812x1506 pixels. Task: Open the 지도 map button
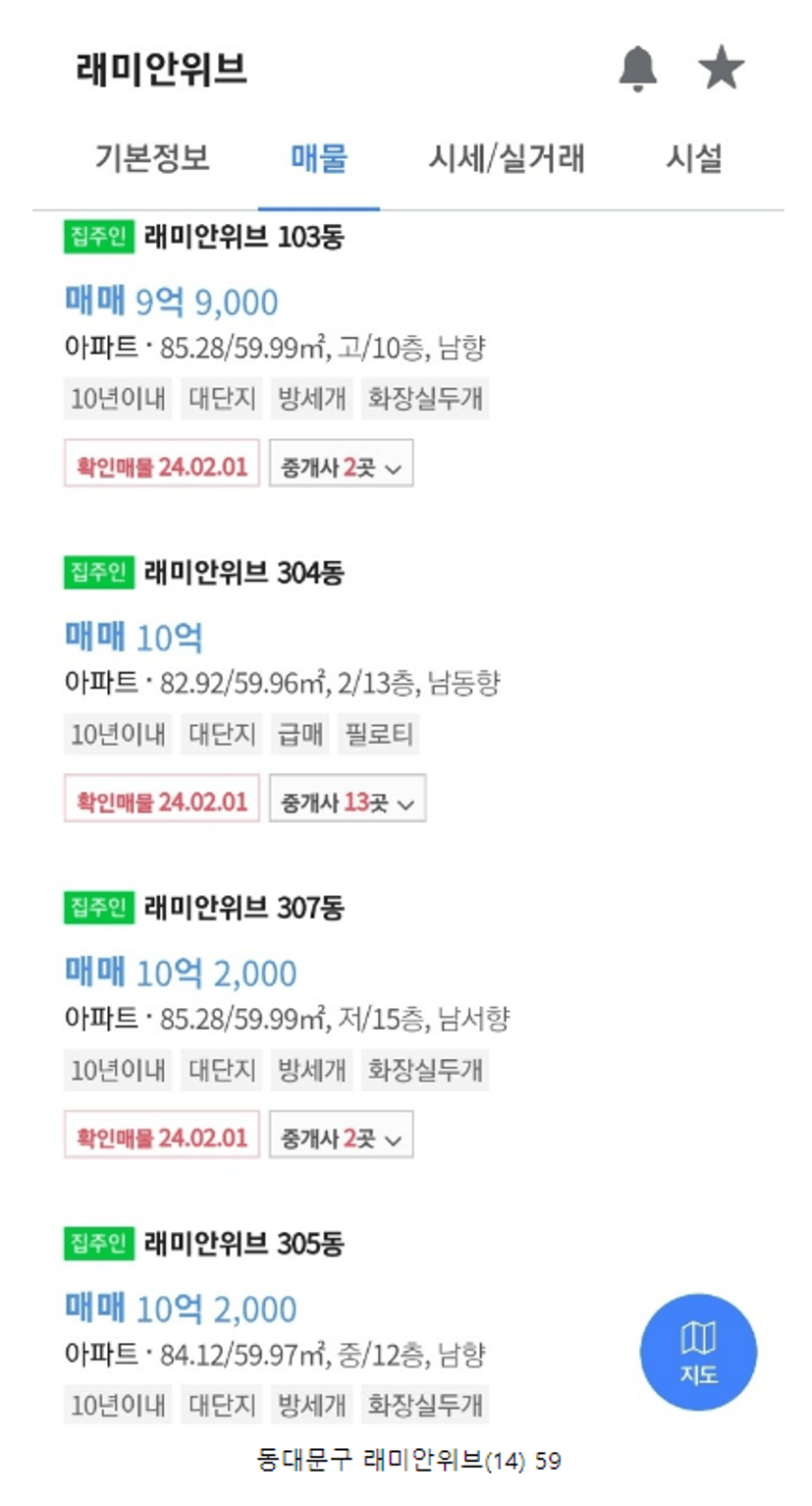[698, 1352]
